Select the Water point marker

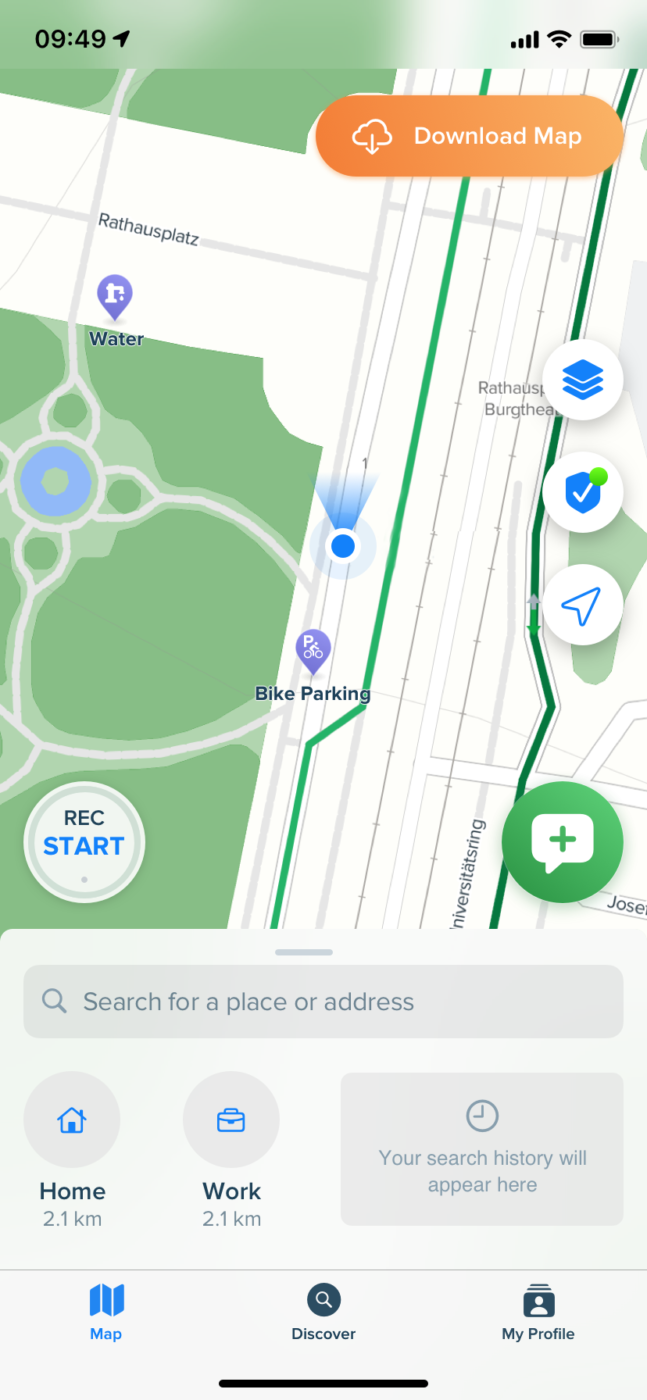115,296
